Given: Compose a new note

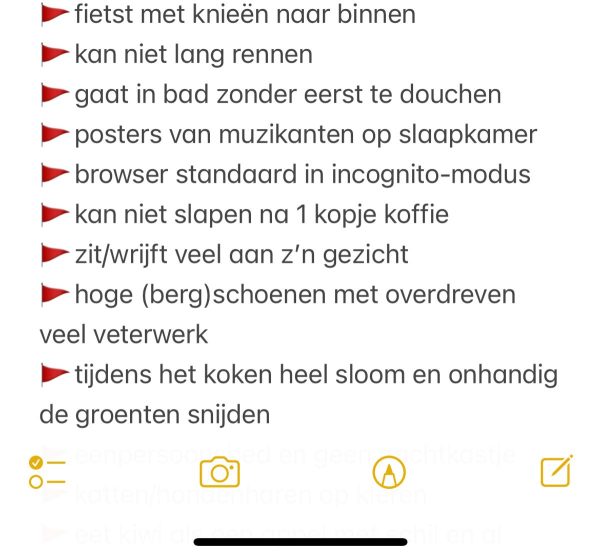Looking at the screenshot, I should tap(556, 471).
